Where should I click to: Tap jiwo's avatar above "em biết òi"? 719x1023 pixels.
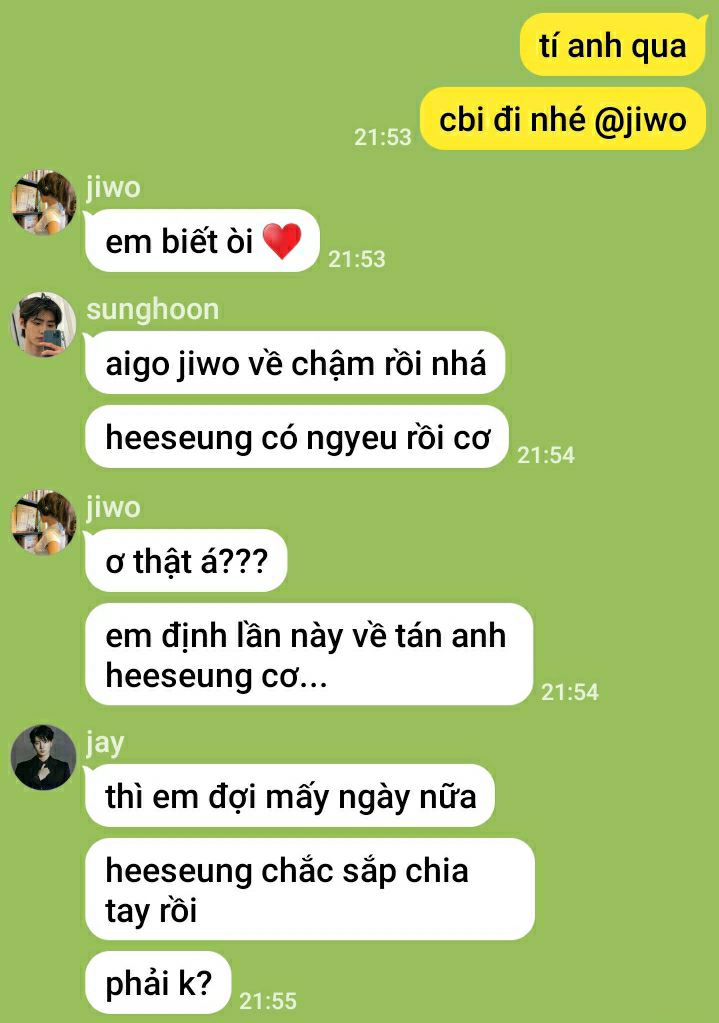click(x=44, y=203)
